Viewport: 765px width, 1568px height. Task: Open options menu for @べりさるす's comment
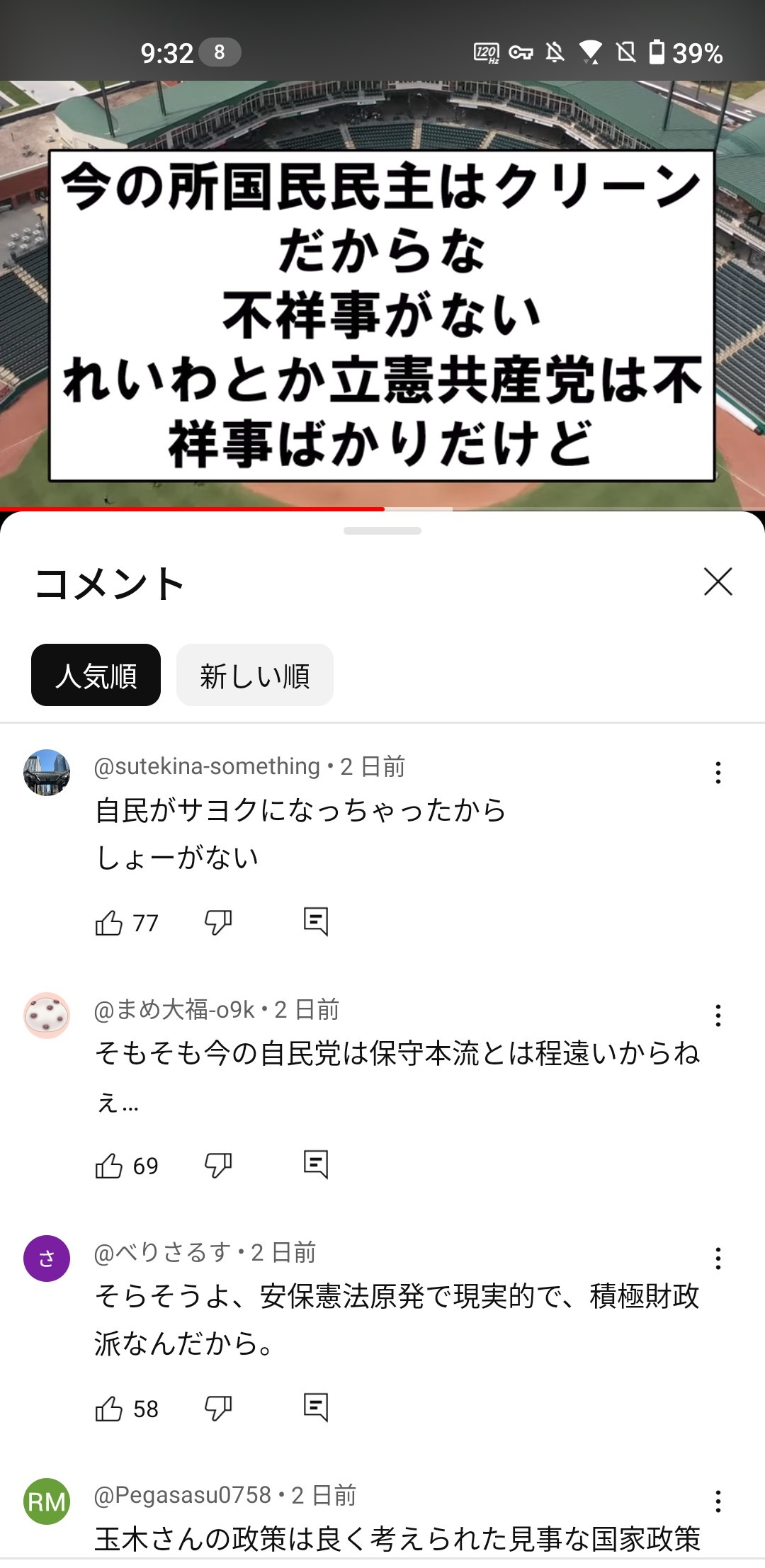click(x=718, y=1259)
